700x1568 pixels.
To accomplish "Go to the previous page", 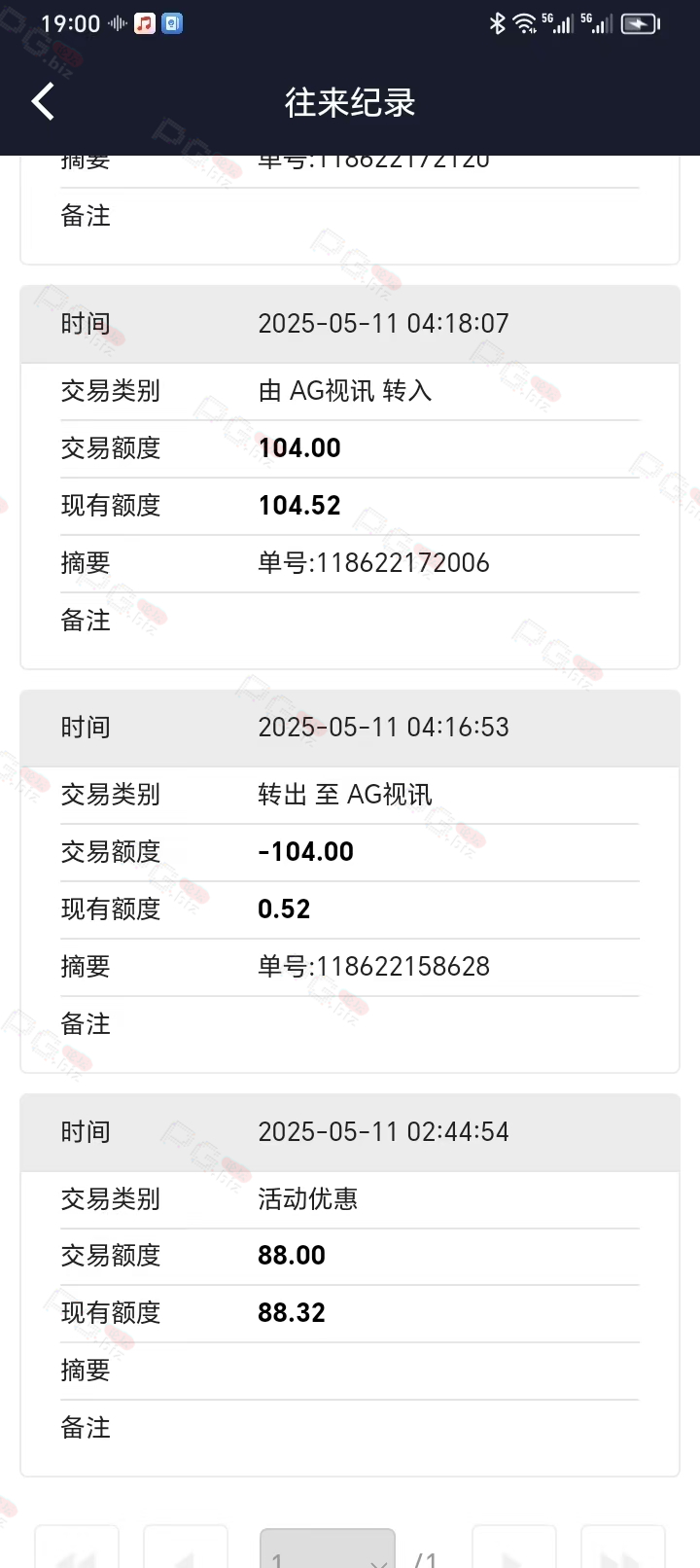I will click(186, 1548).
